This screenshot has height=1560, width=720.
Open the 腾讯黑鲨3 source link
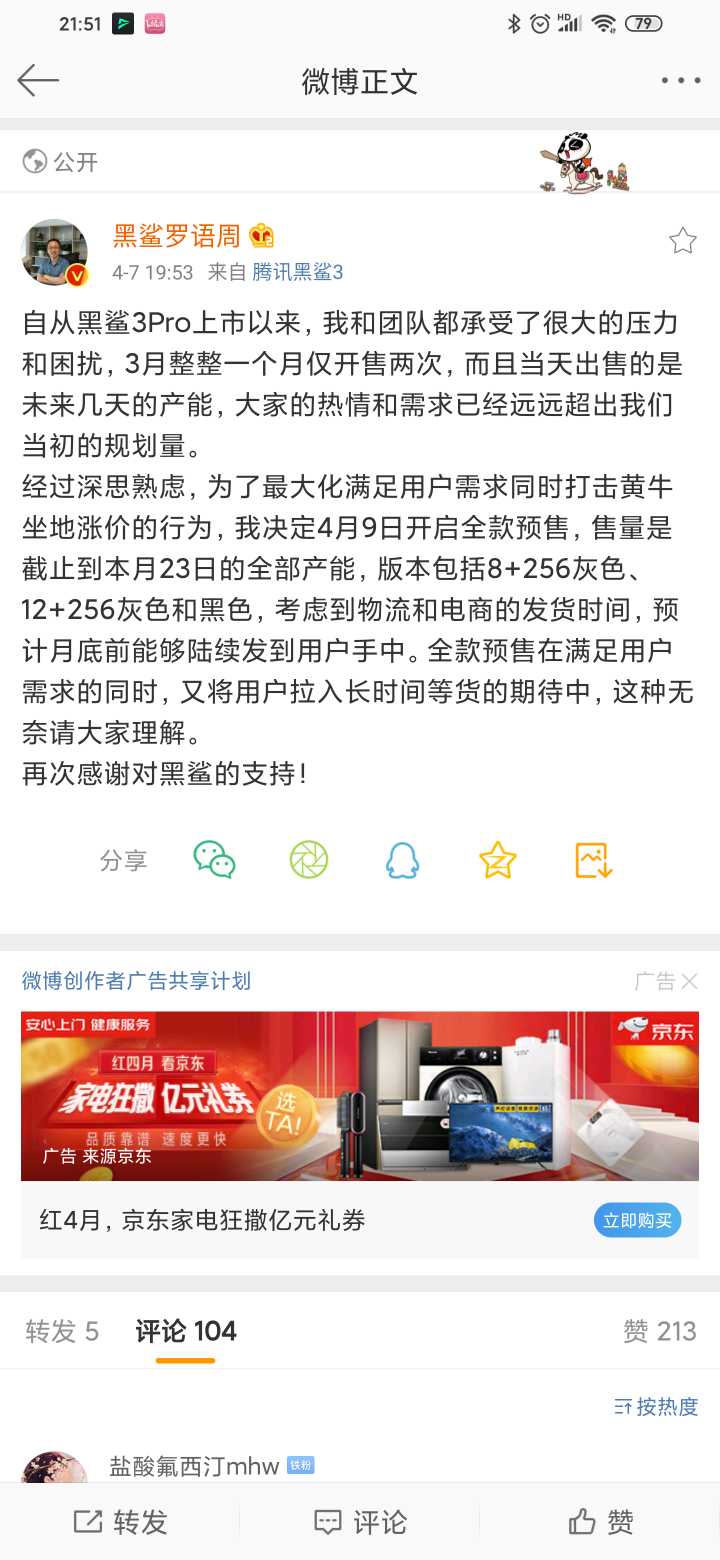pyautogui.click(x=298, y=272)
